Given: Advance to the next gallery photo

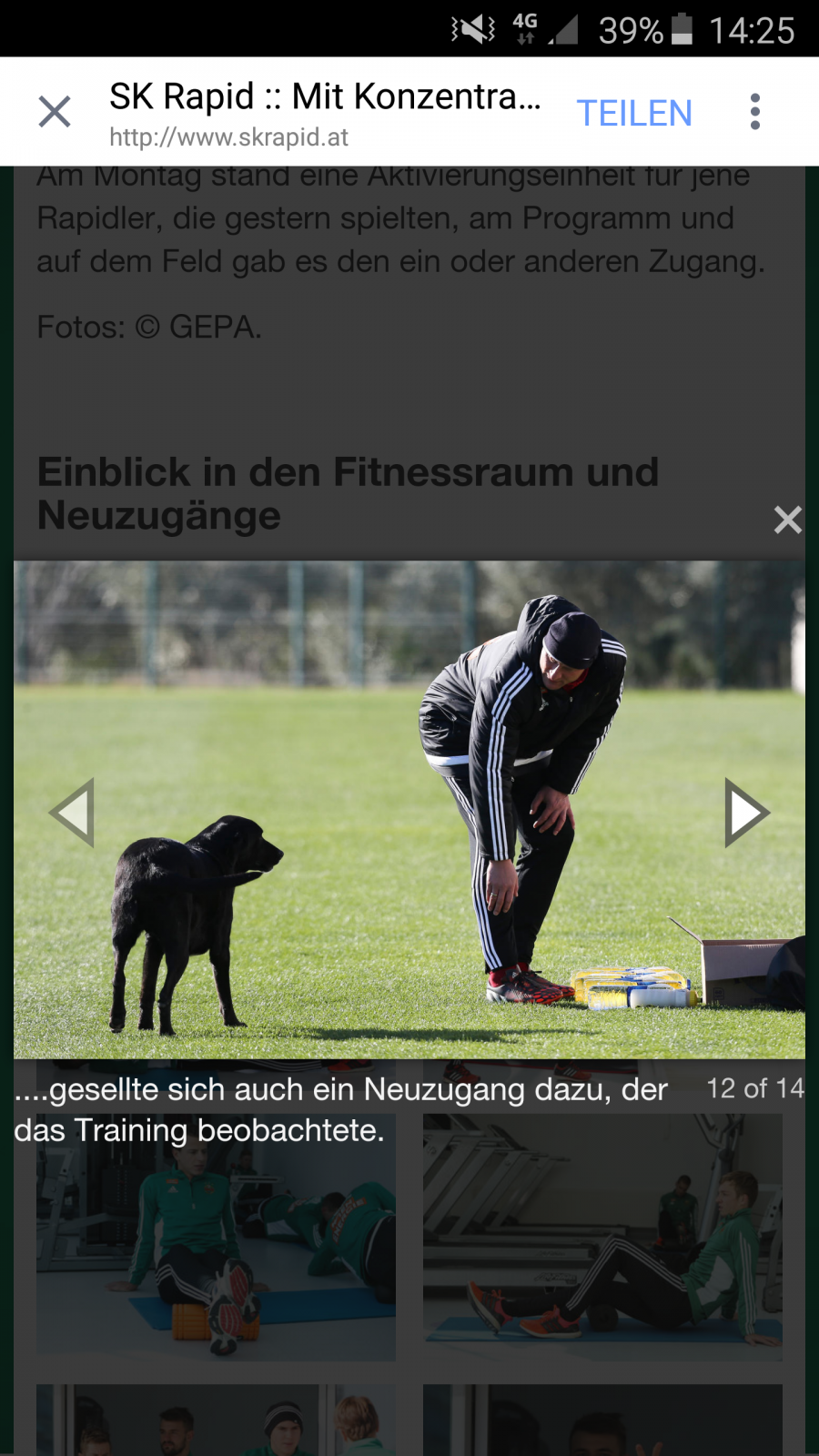Looking at the screenshot, I should [747, 813].
